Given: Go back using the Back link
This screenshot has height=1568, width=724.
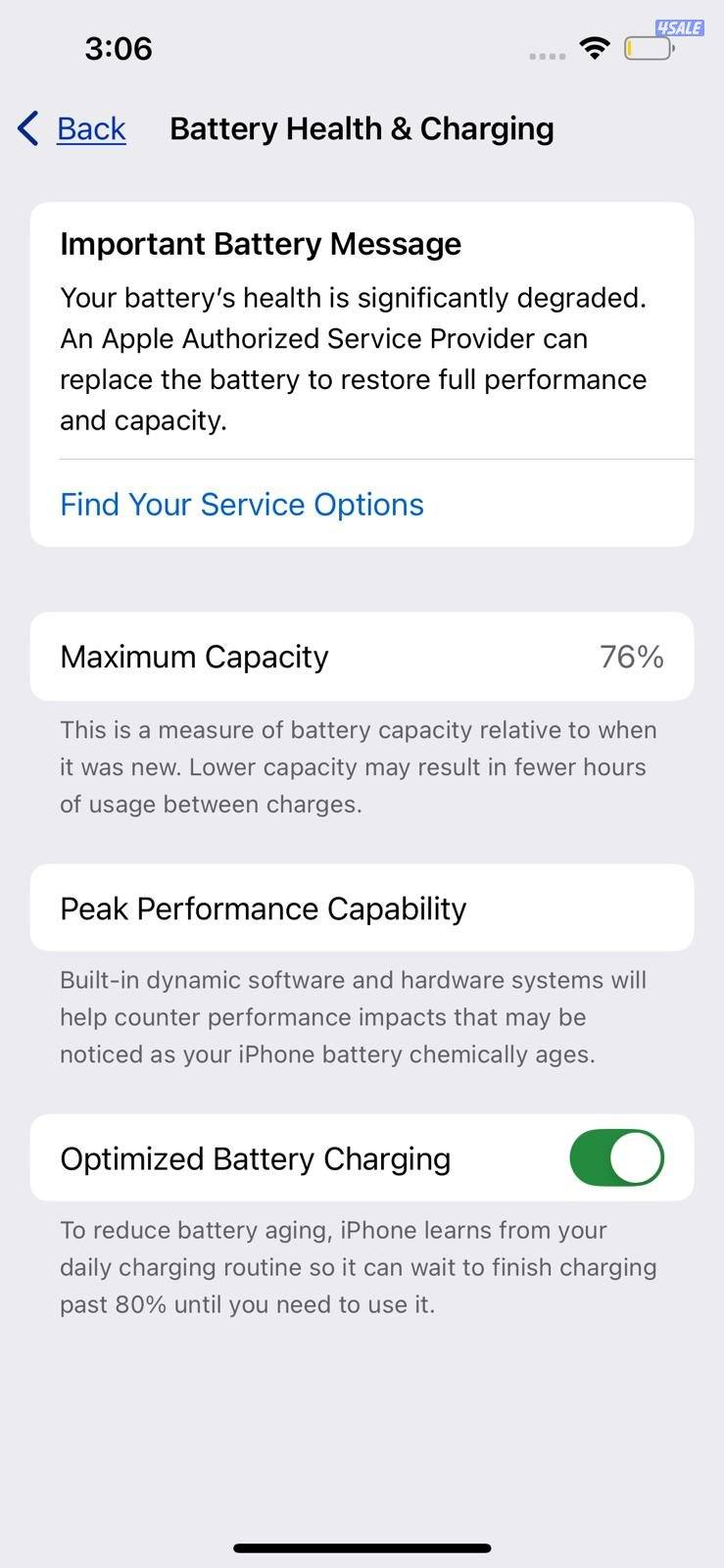Looking at the screenshot, I should pos(91,128).
